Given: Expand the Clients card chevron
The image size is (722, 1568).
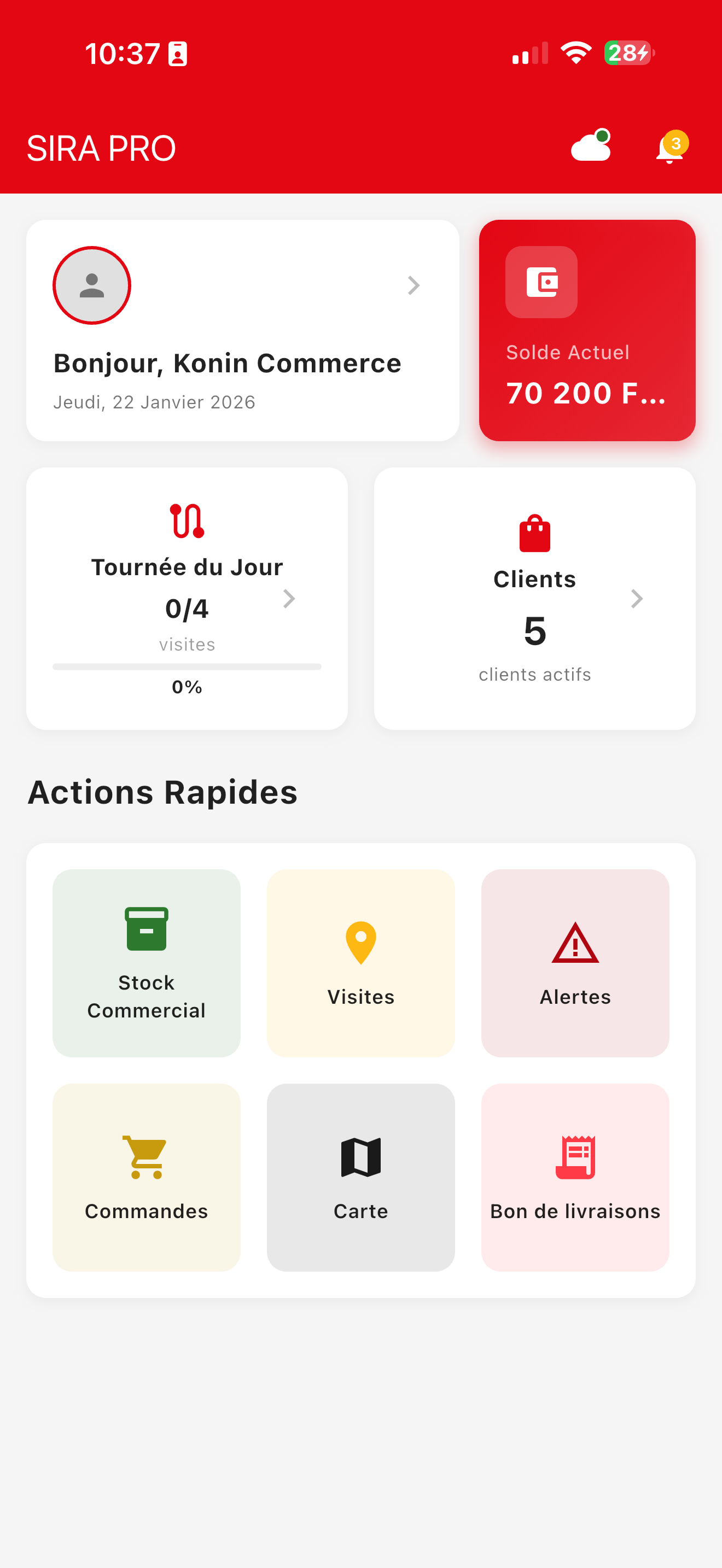Looking at the screenshot, I should coord(637,599).
